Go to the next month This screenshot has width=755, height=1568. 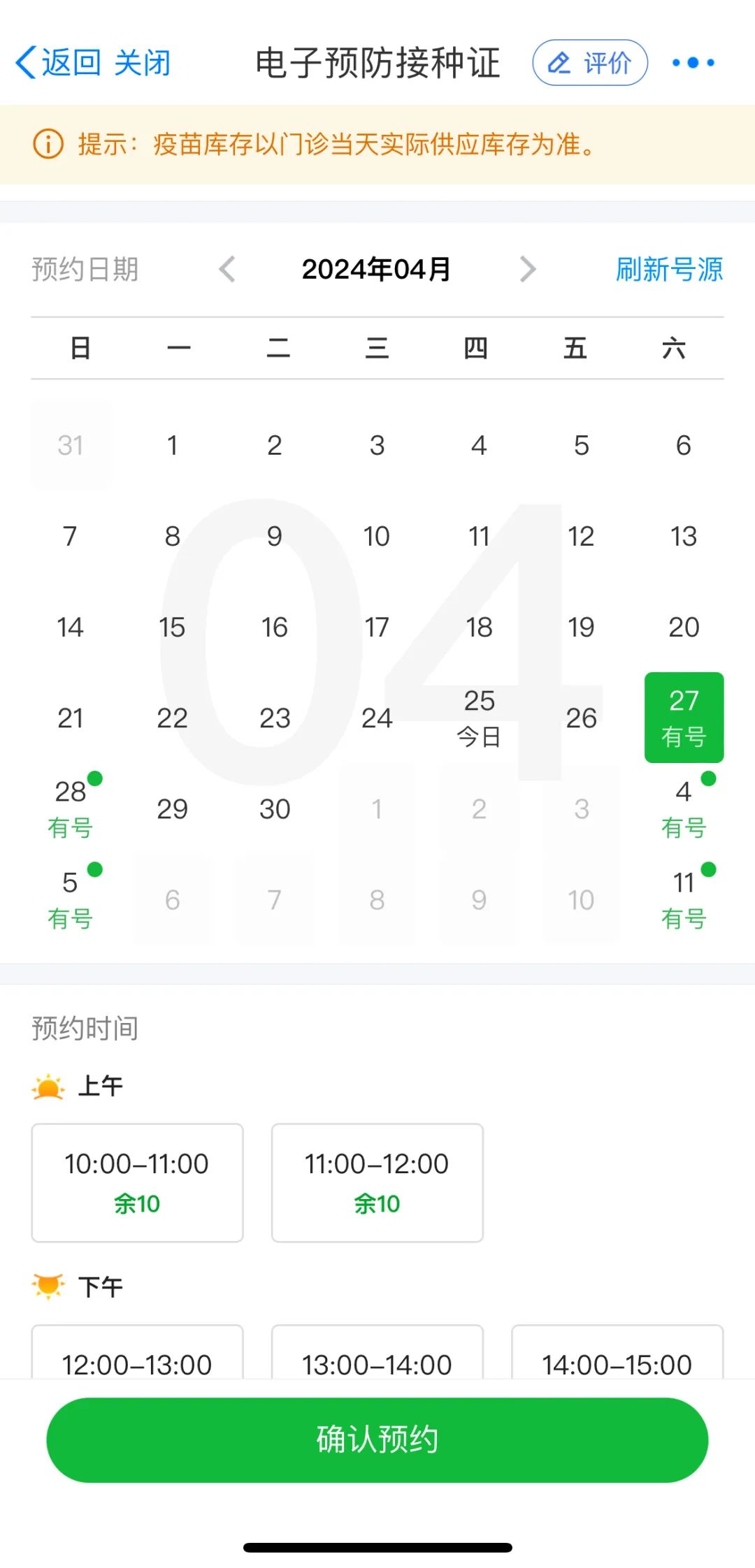[528, 269]
